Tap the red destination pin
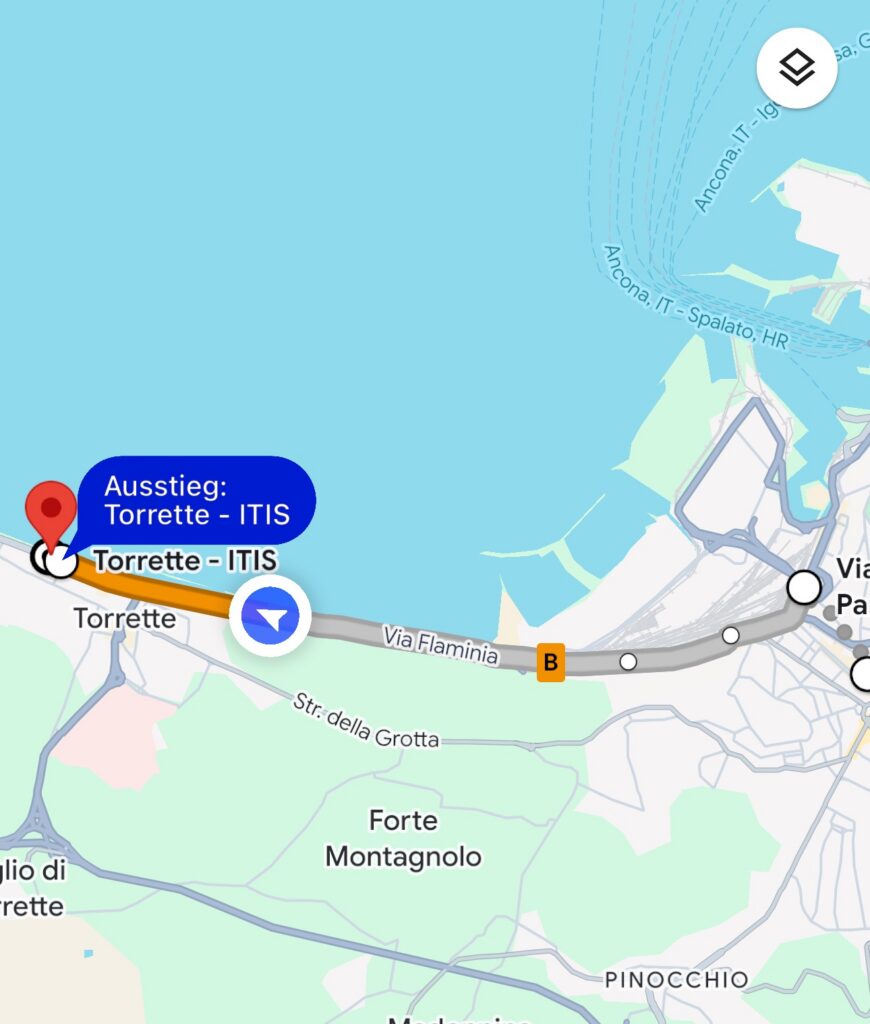 (x=50, y=506)
